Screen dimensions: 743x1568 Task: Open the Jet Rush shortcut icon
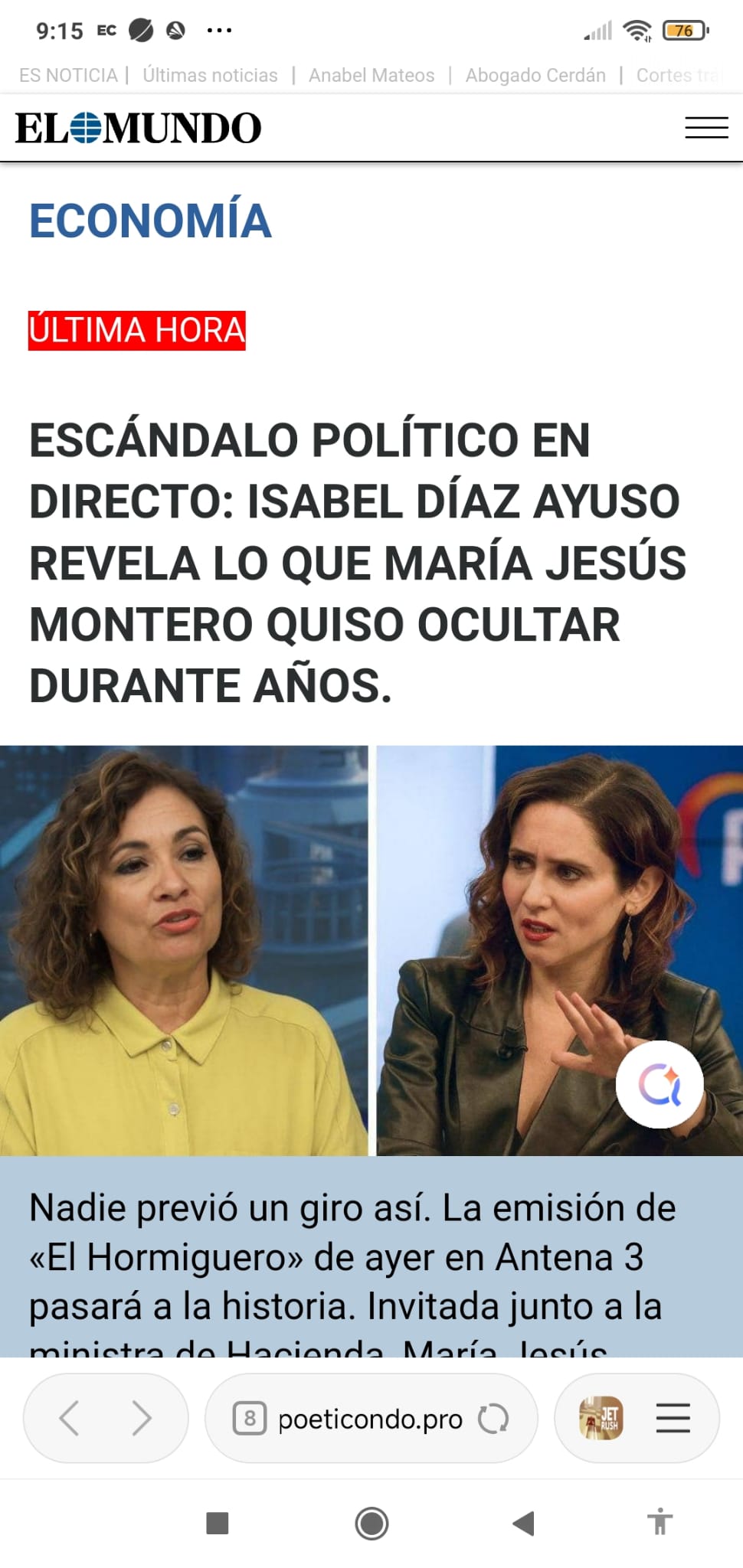pyautogui.click(x=602, y=1417)
